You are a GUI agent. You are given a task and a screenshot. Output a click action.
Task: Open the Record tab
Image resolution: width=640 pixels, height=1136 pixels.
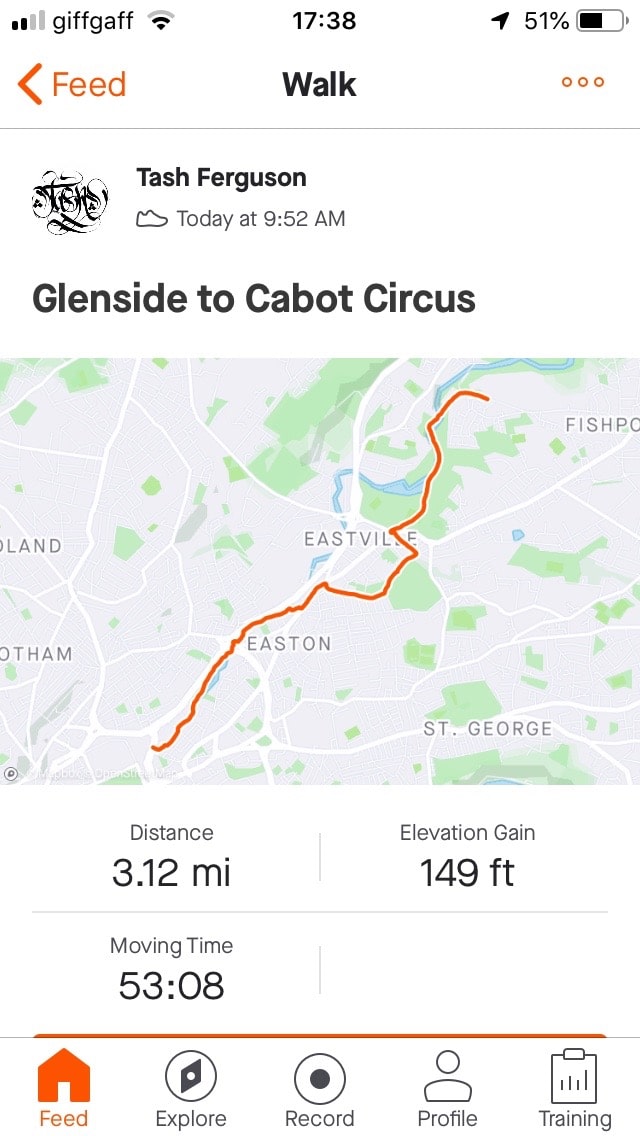[319, 1089]
